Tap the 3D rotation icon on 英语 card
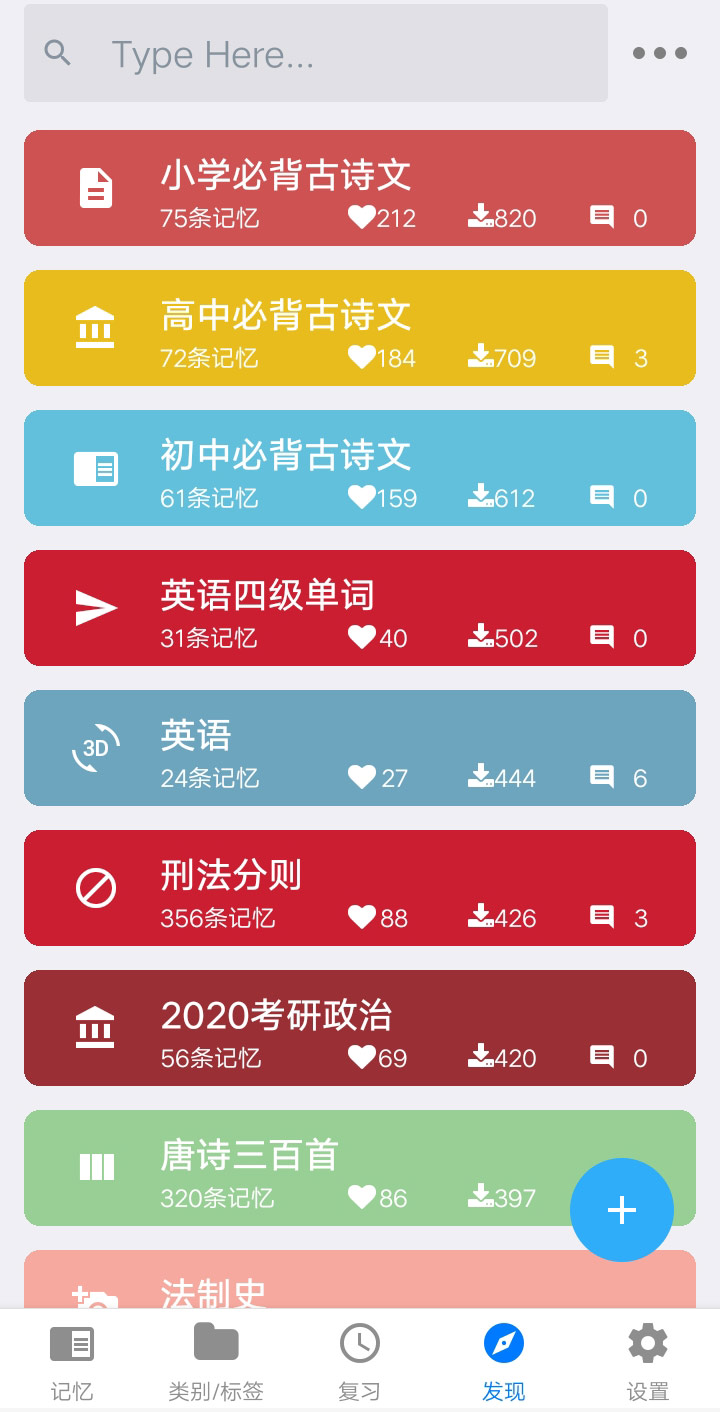Screen dimensions: 720x1412 click(x=94, y=746)
